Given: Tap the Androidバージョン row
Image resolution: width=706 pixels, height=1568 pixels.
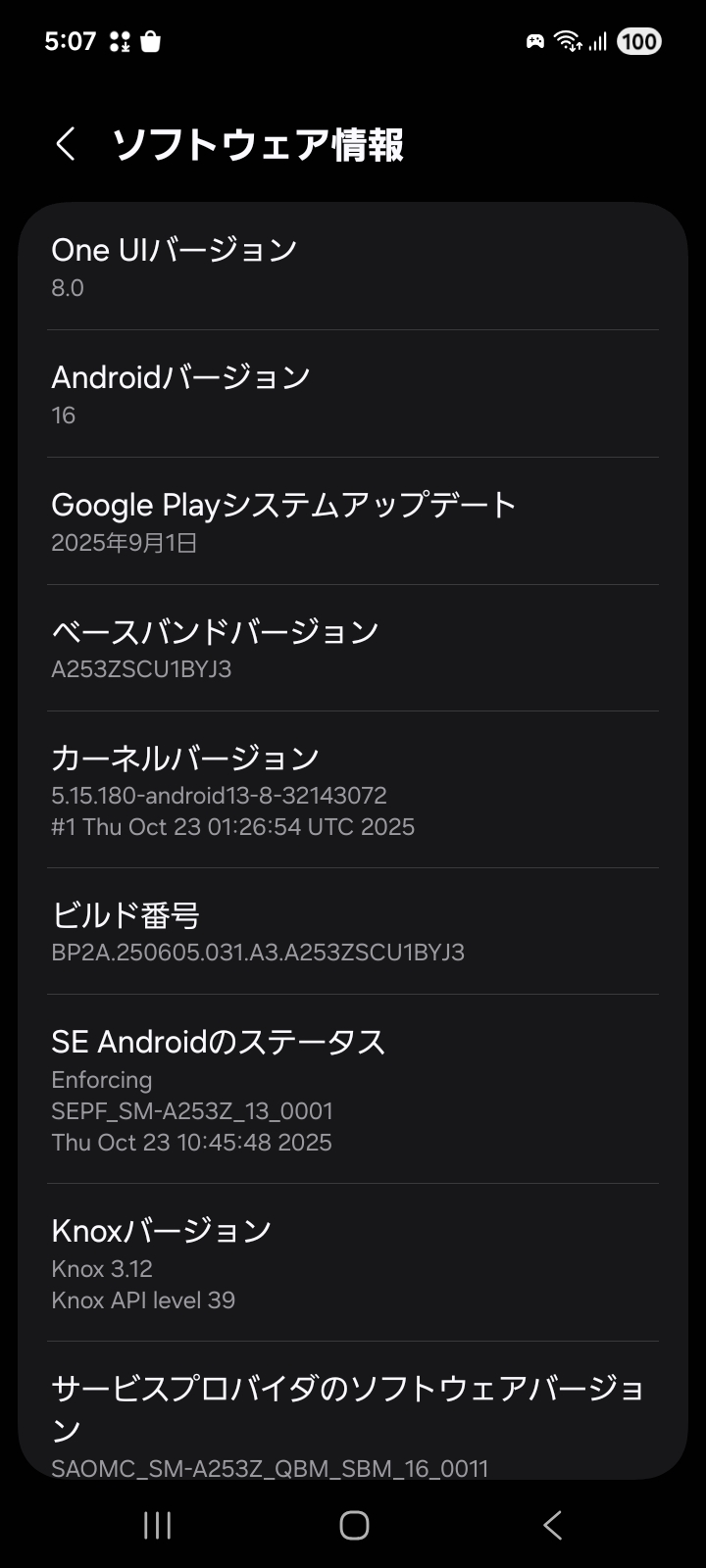Looking at the screenshot, I should click(x=353, y=394).
